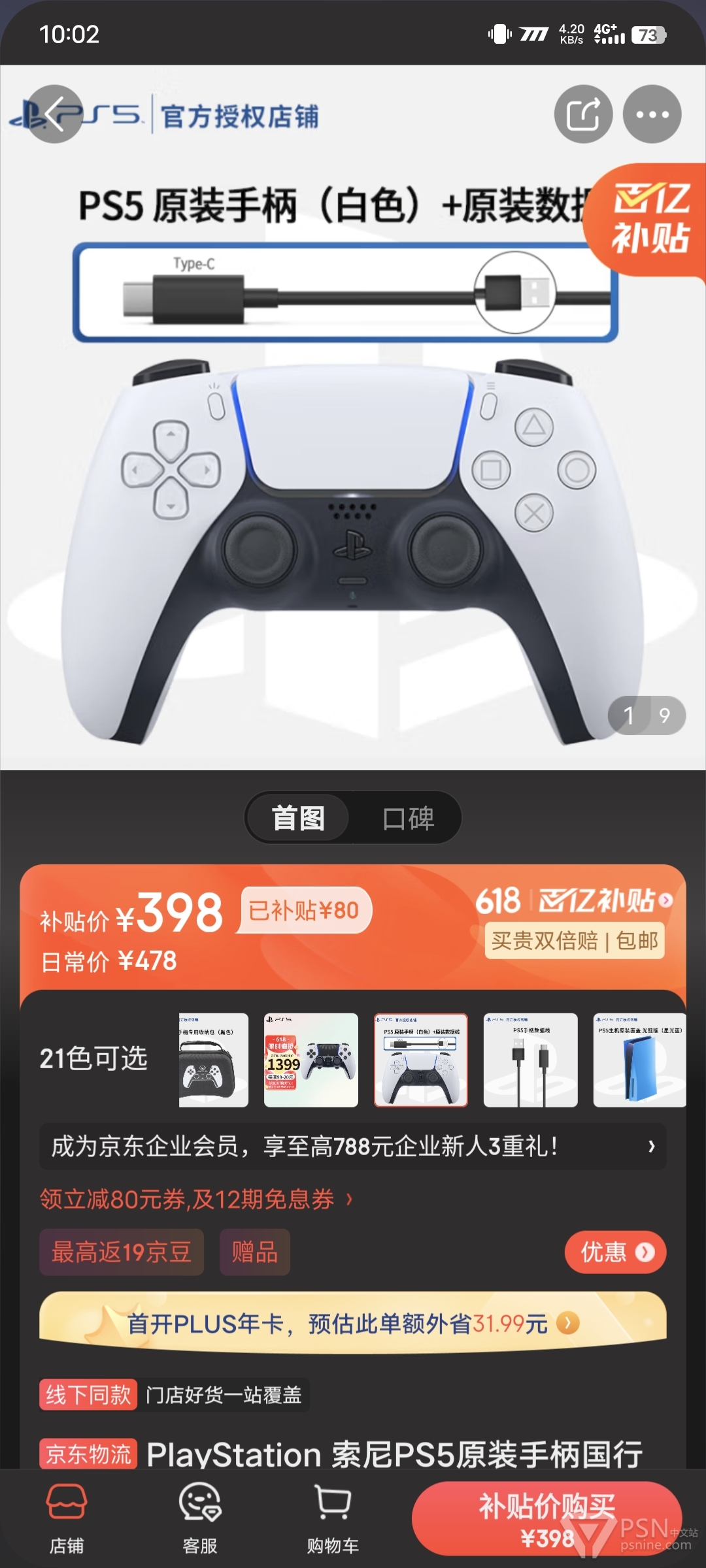Claim the 领立减80元券 coupon link

coord(196,1200)
